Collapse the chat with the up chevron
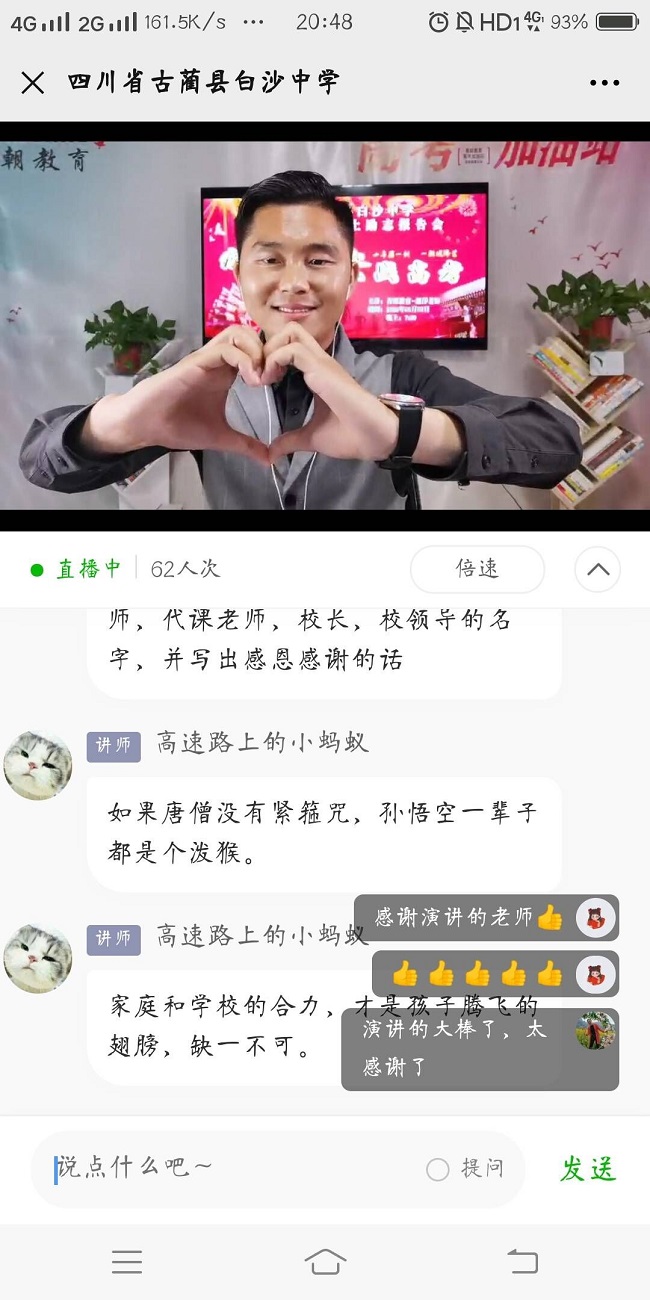The width and height of the screenshot is (650, 1300). pos(598,570)
